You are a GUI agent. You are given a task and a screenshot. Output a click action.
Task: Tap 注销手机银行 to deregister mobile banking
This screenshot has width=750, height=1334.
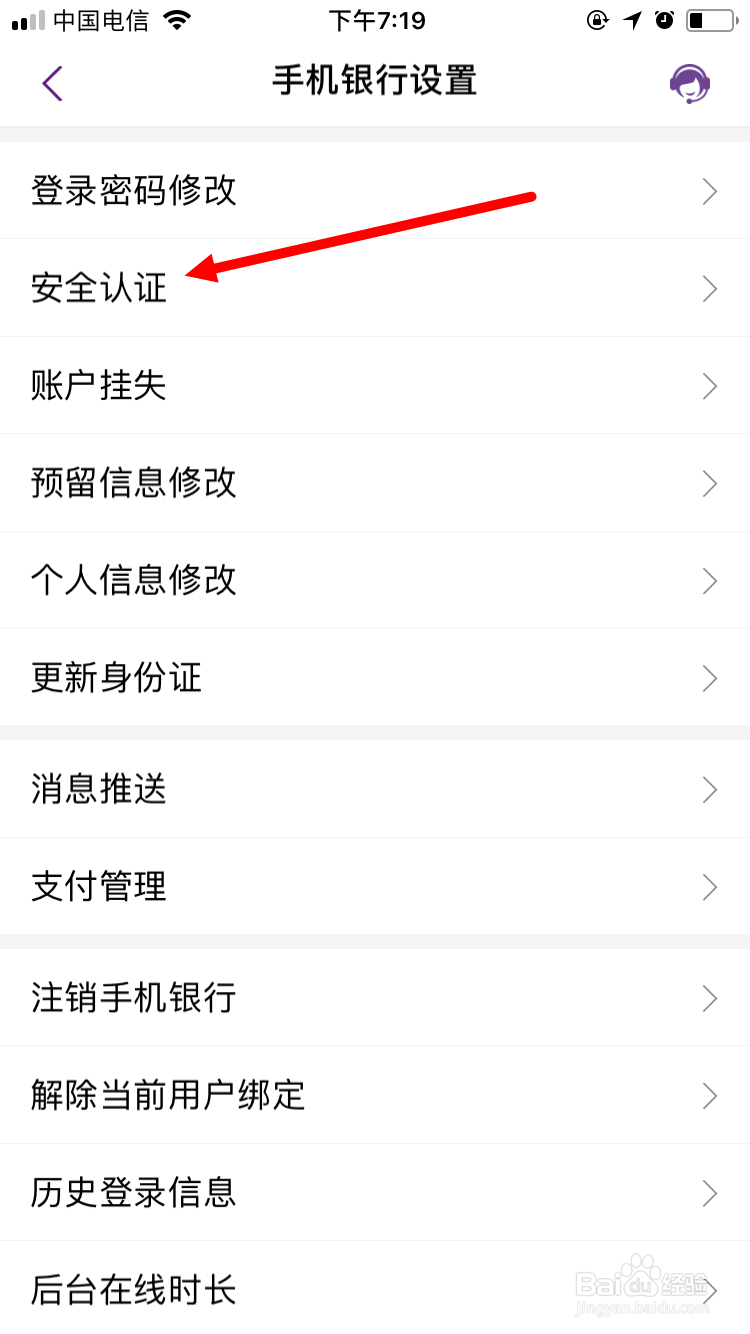(133, 998)
